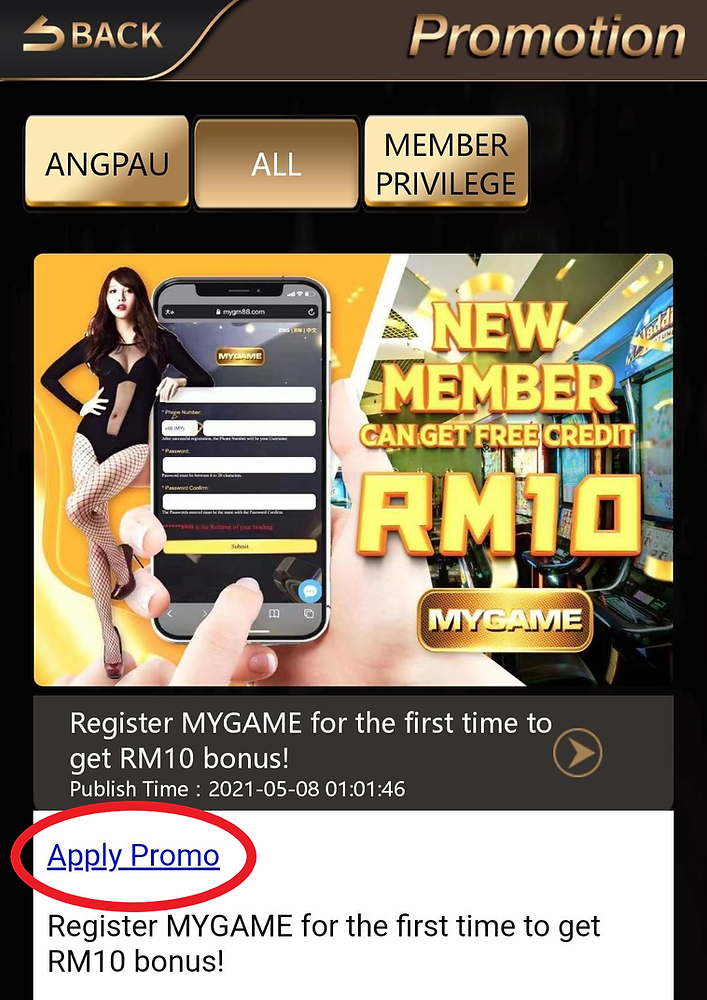Tap the arrow next to Register MYGAME title
The width and height of the screenshot is (707, 1000).
(x=578, y=753)
